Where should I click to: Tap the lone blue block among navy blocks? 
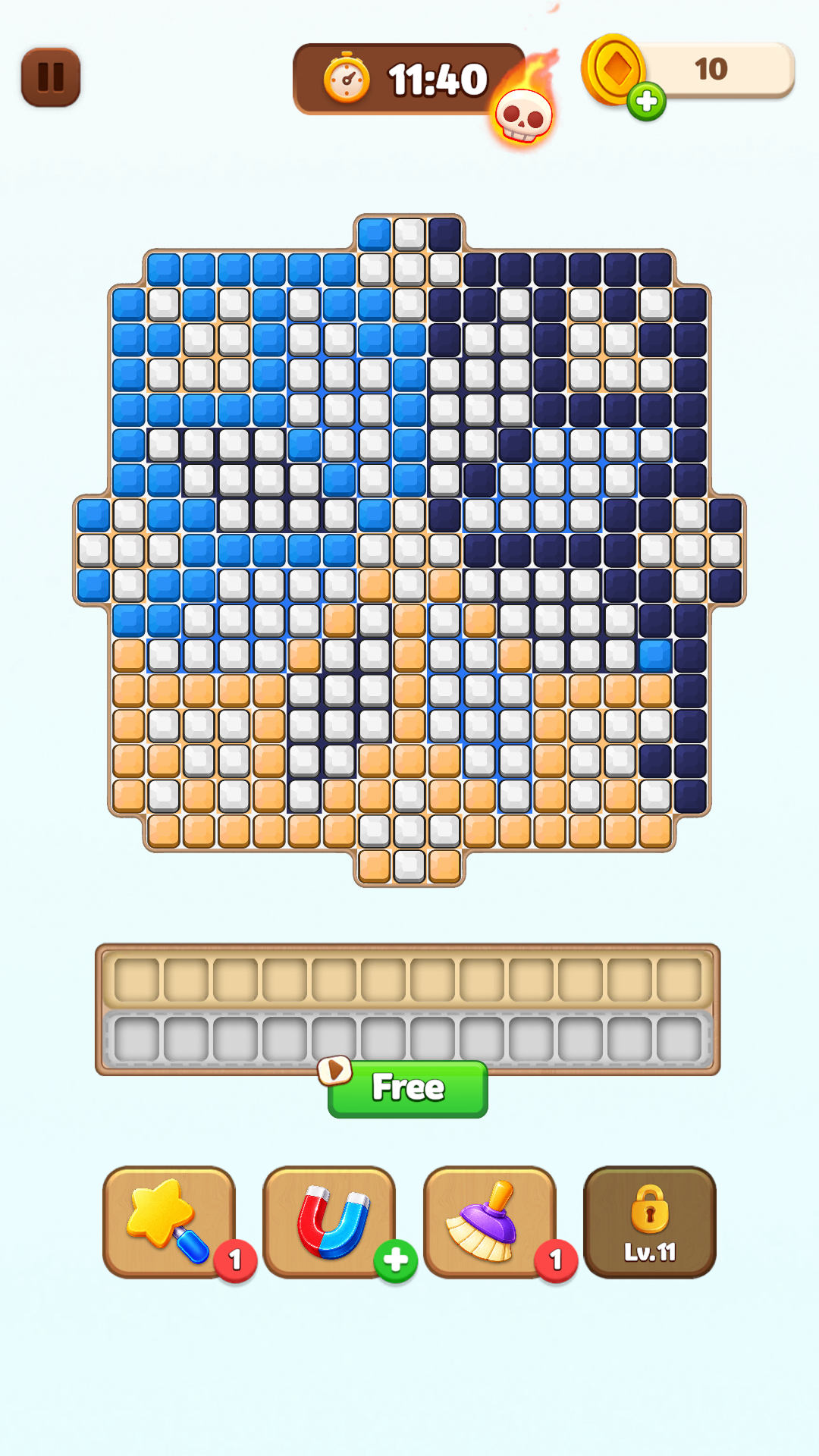click(x=655, y=655)
